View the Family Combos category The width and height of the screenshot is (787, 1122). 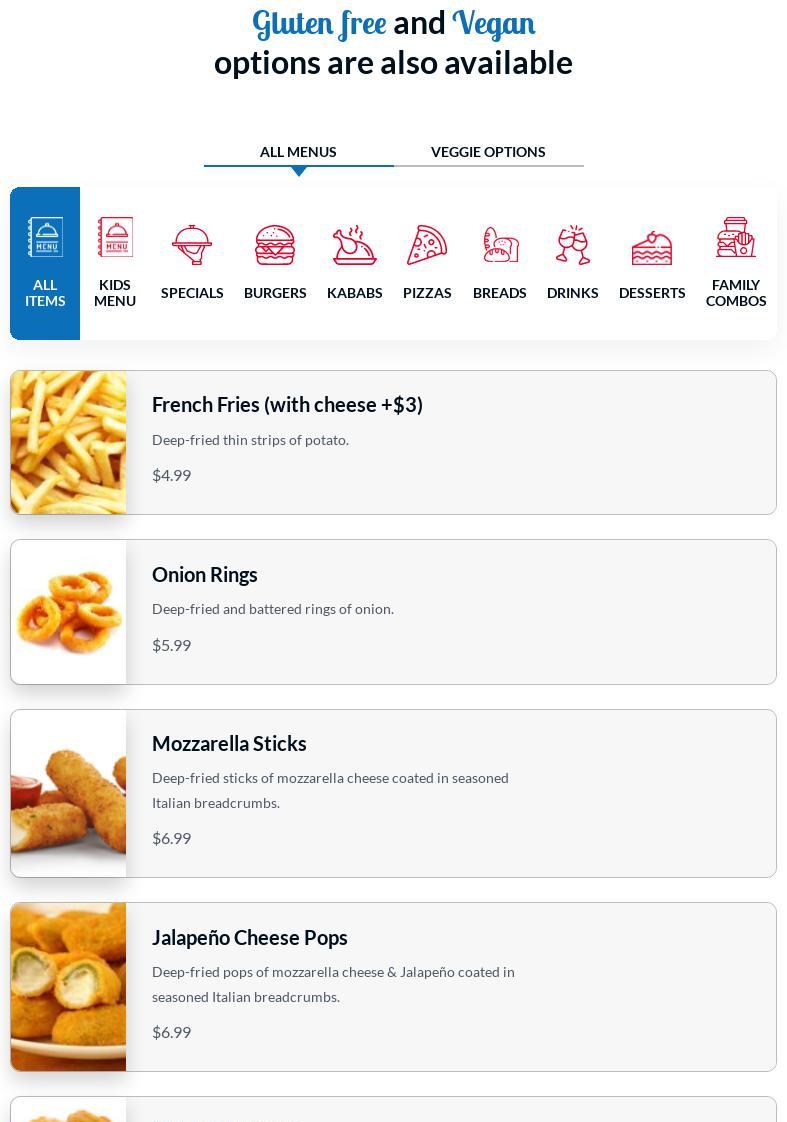pos(735,263)
